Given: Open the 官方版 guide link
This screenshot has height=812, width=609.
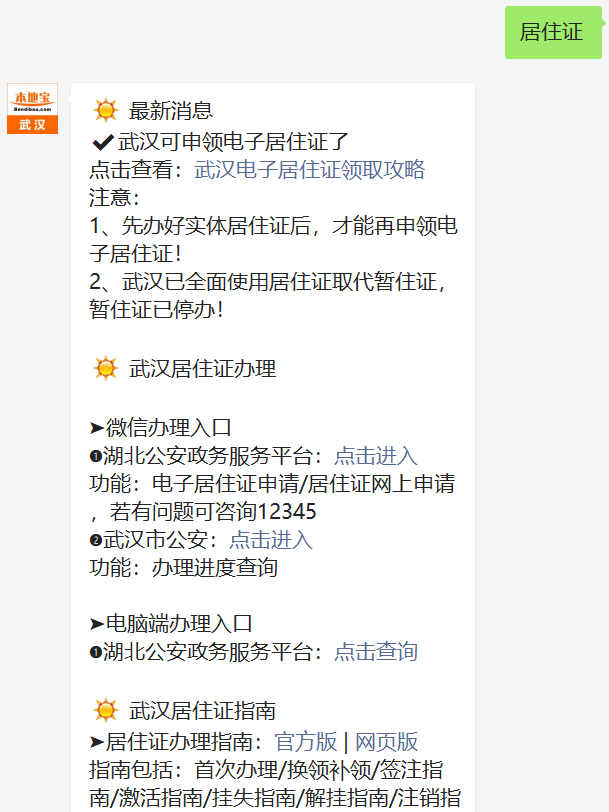Looking at the screenshot, I should [306, 742].
